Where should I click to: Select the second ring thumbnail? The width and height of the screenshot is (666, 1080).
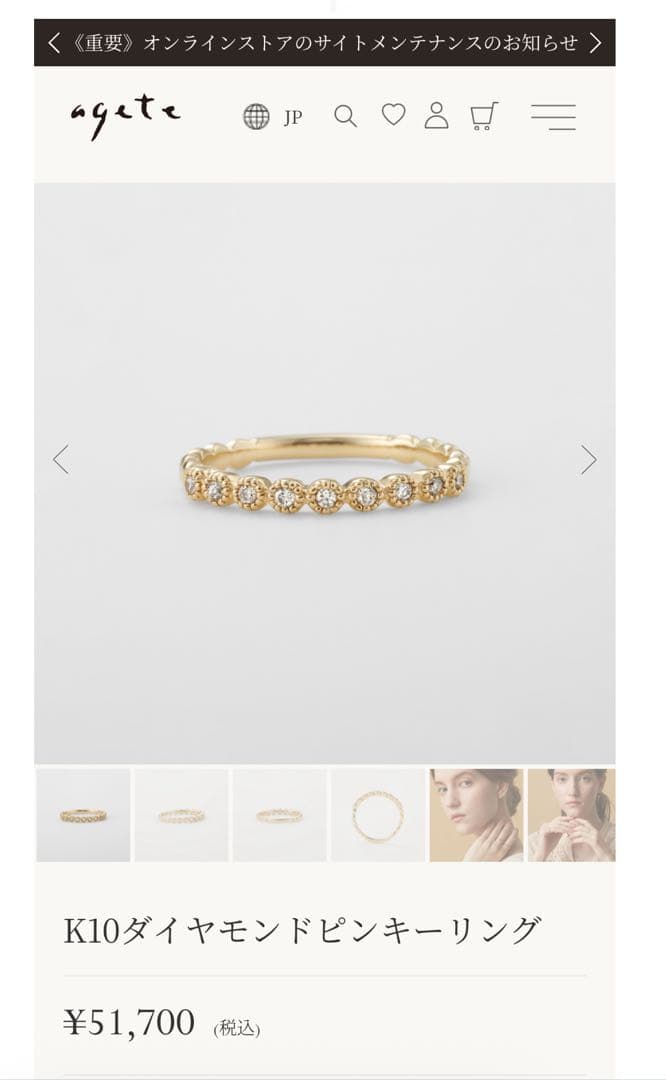click(181, 815)
